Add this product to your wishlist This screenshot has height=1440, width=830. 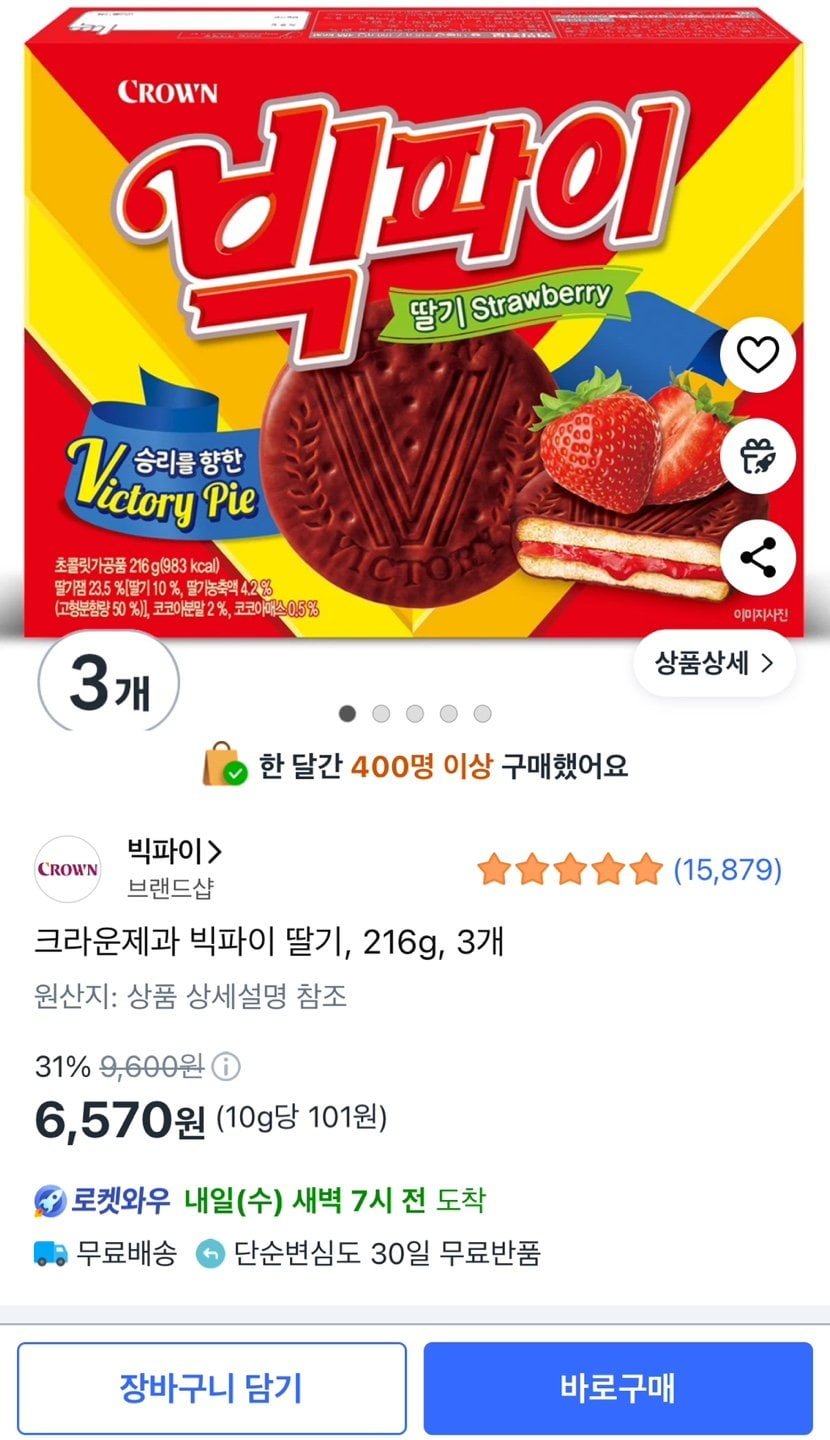pos(757,356)
